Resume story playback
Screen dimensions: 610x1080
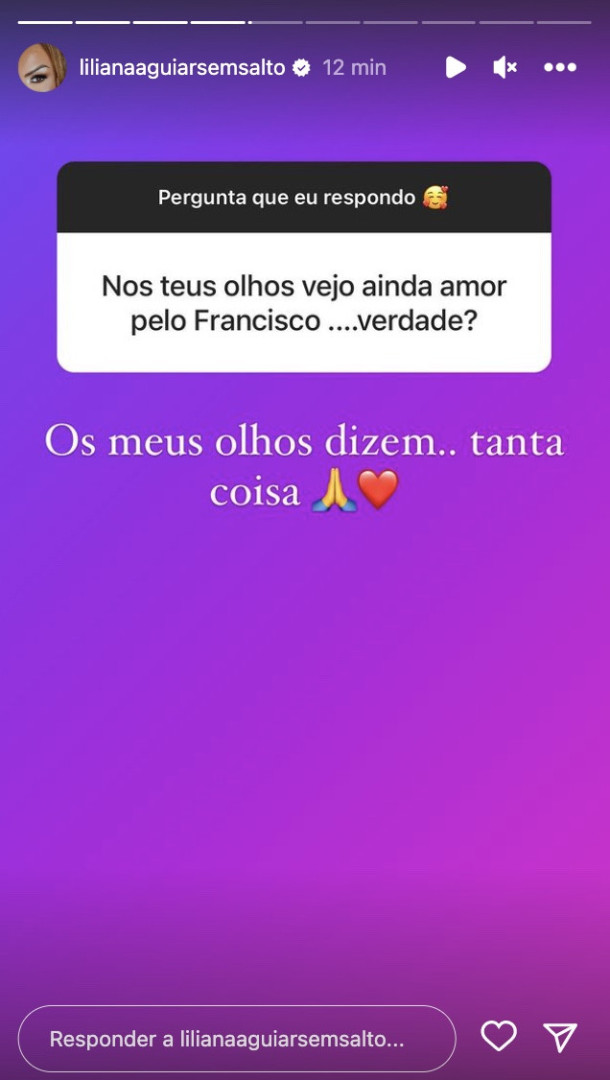(455, 67)
